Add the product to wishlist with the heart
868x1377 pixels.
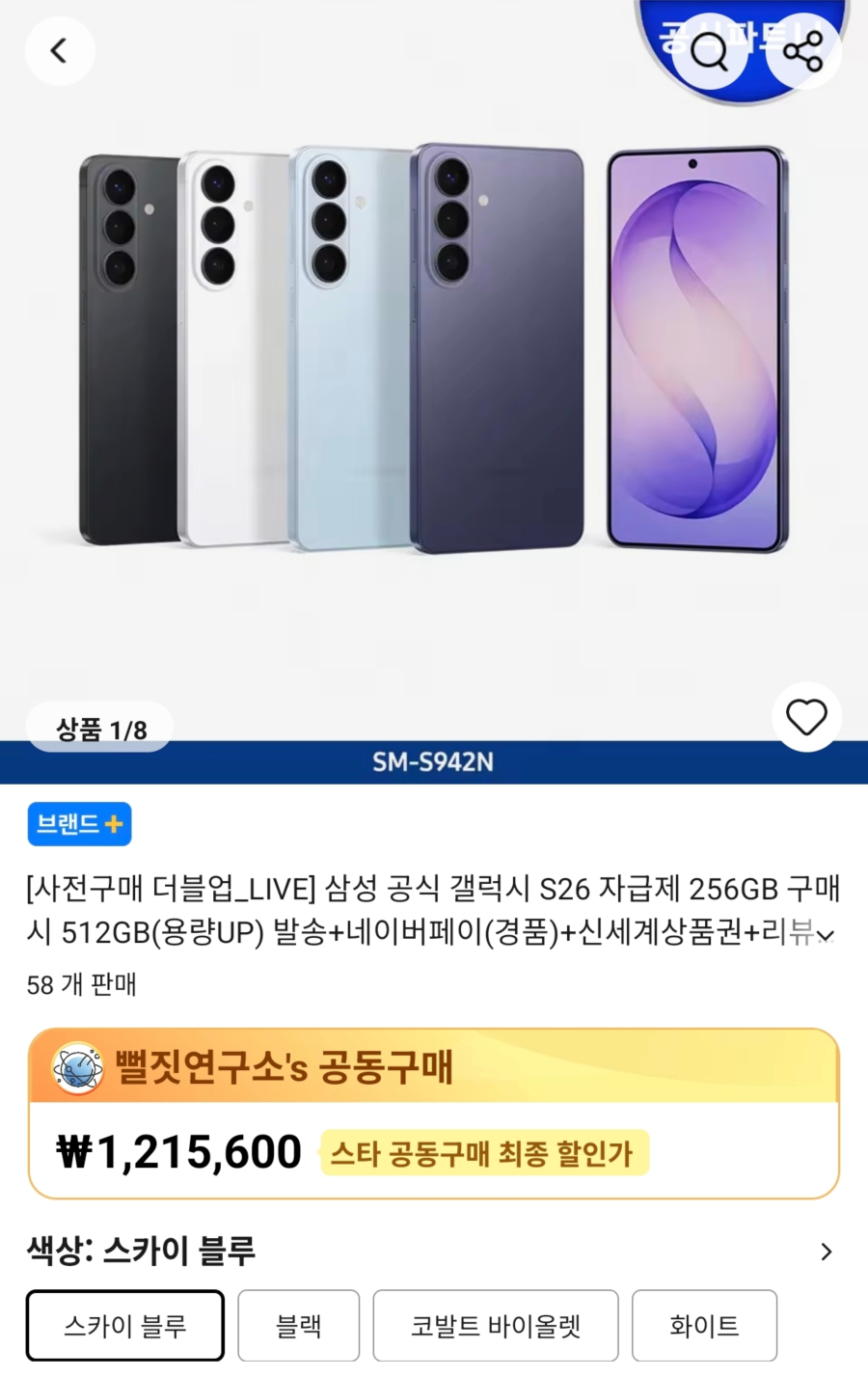pyautogui.click(x=806, y=717)
